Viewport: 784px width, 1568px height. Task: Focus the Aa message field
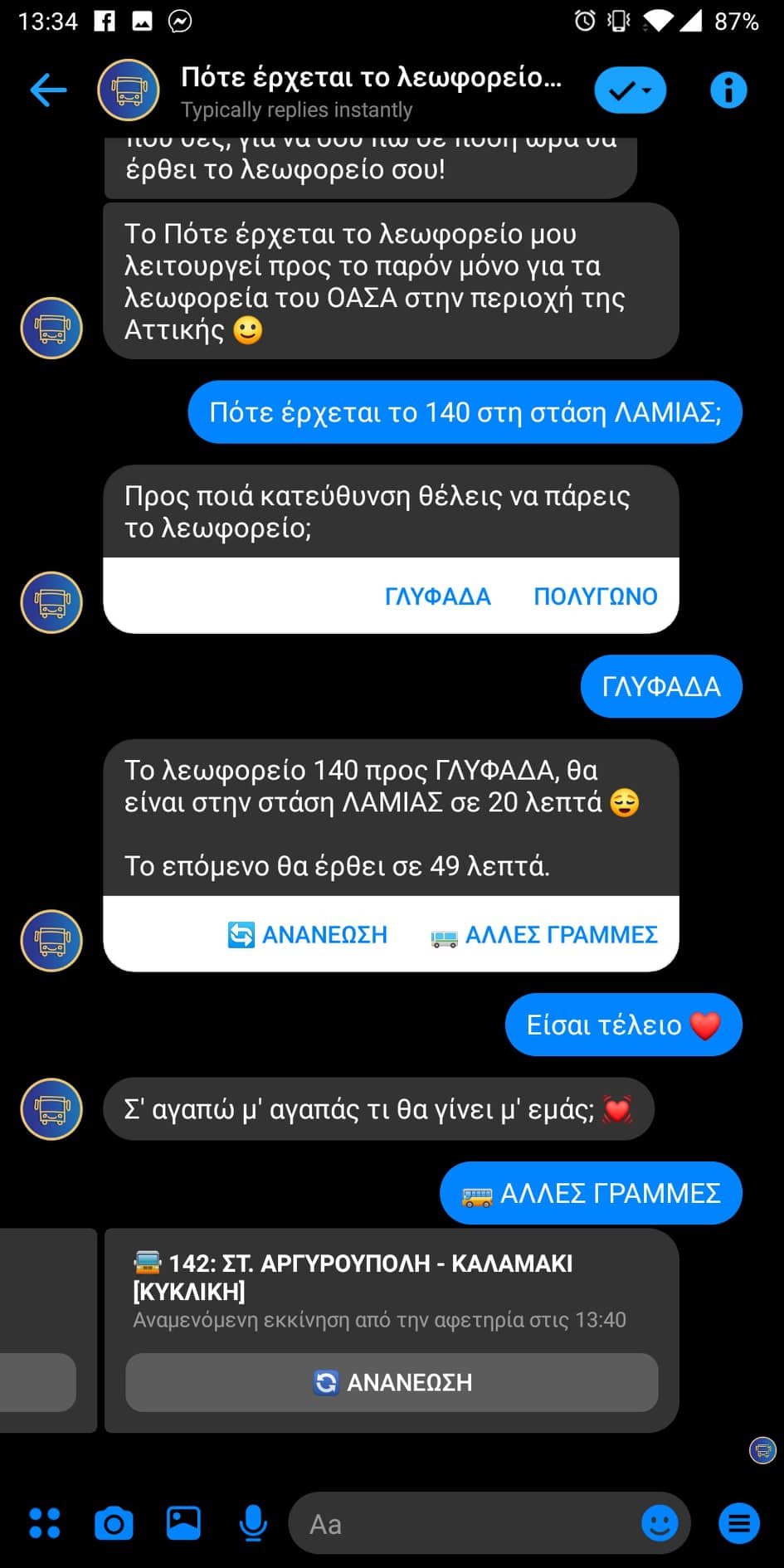tap(465, 1523)
